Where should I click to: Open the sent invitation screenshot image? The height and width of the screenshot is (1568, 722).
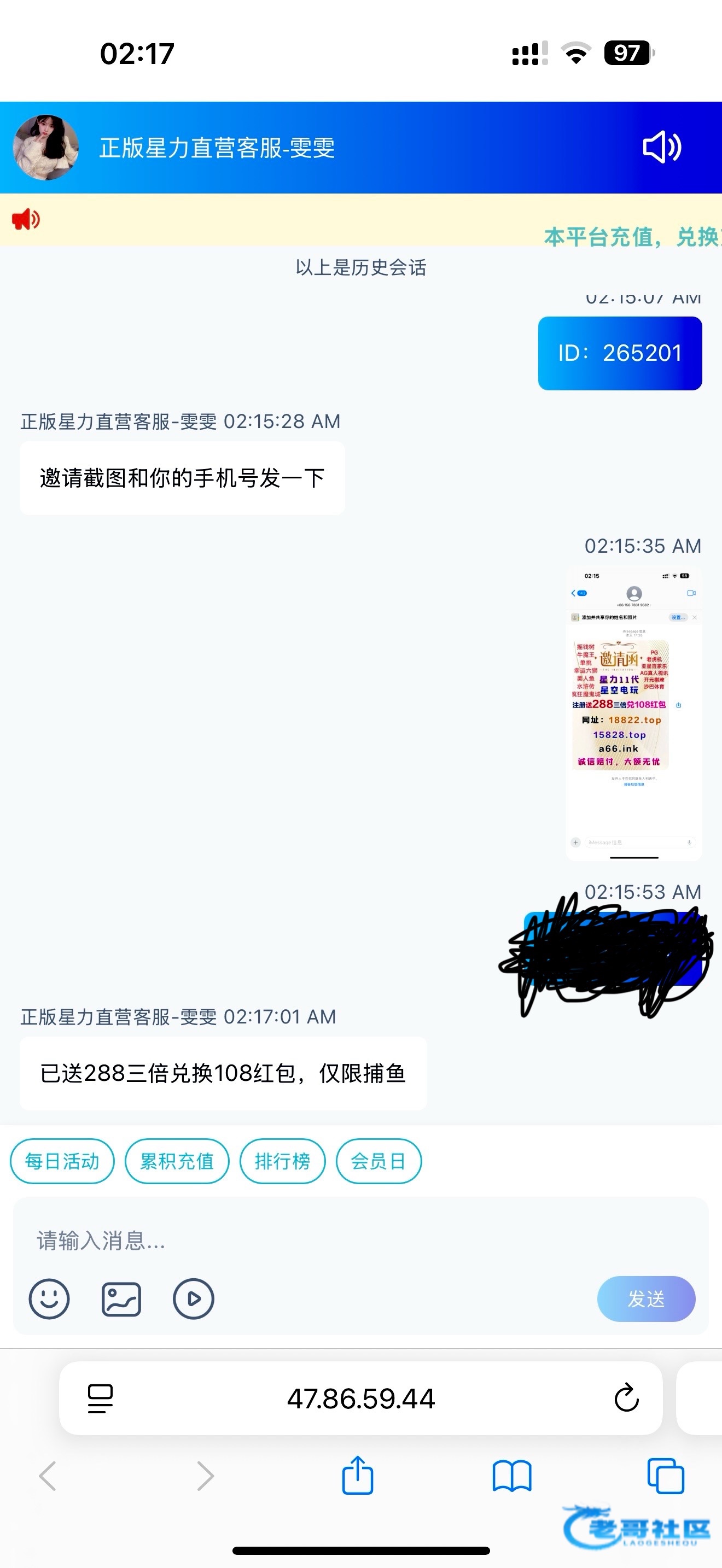(x=634, y=713)
